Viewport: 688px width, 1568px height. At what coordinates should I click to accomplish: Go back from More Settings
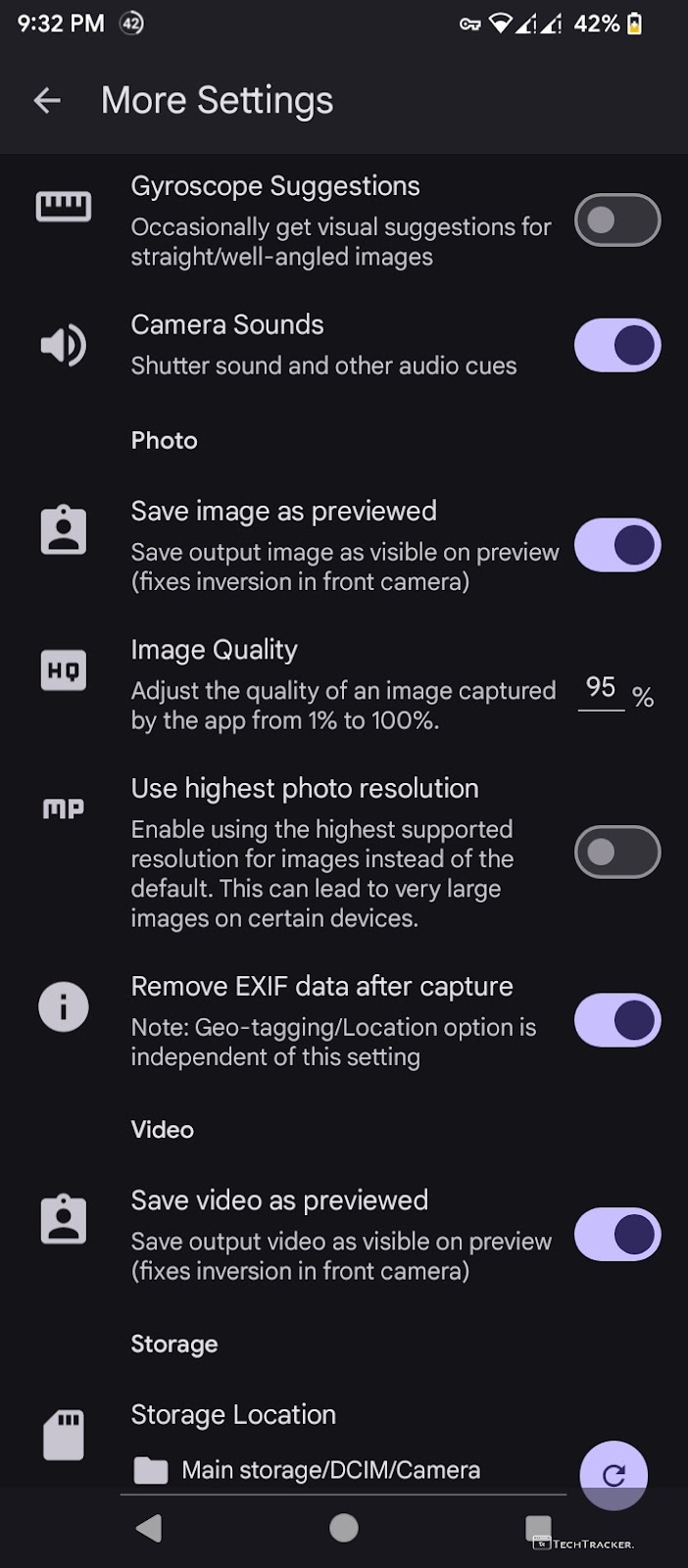point(46,100)
